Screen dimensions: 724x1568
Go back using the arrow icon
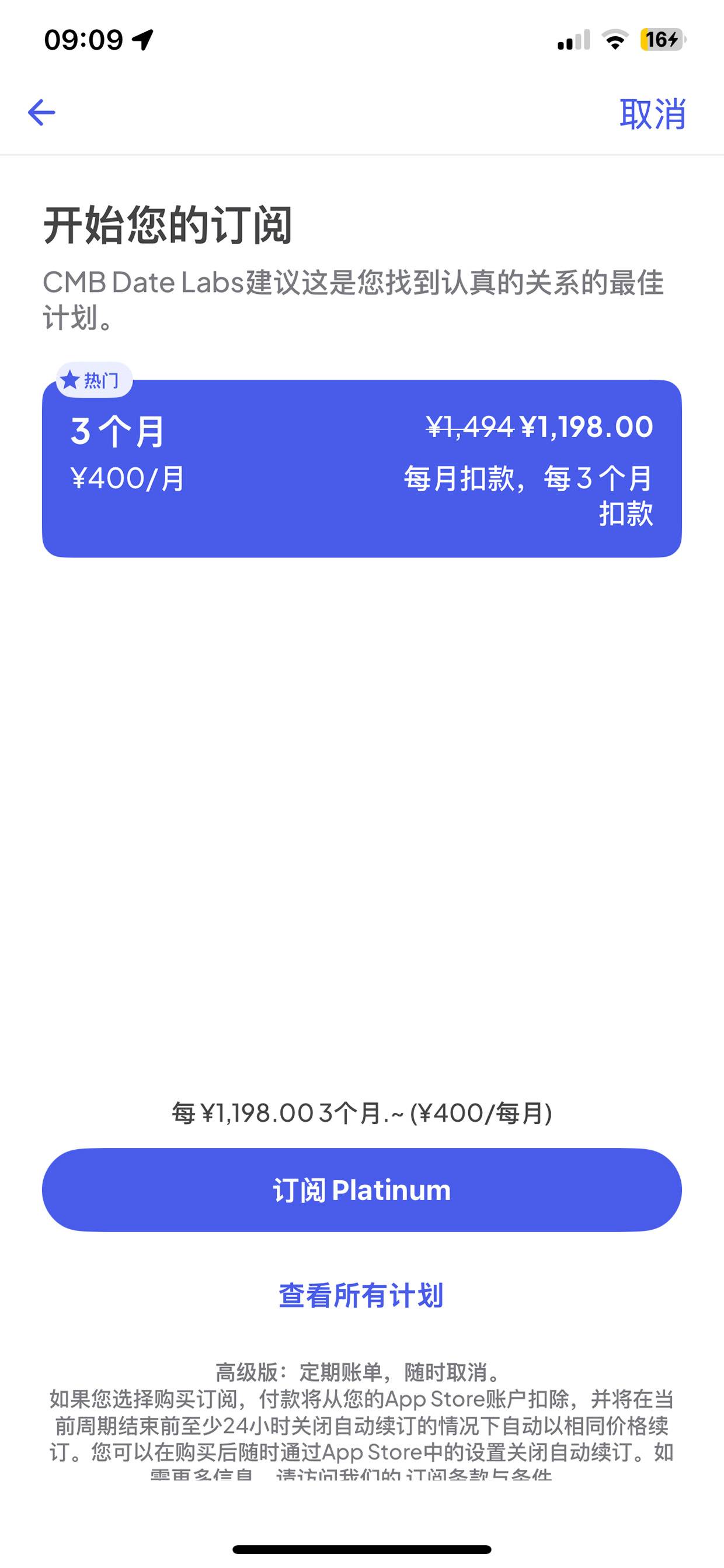point(41,113)
